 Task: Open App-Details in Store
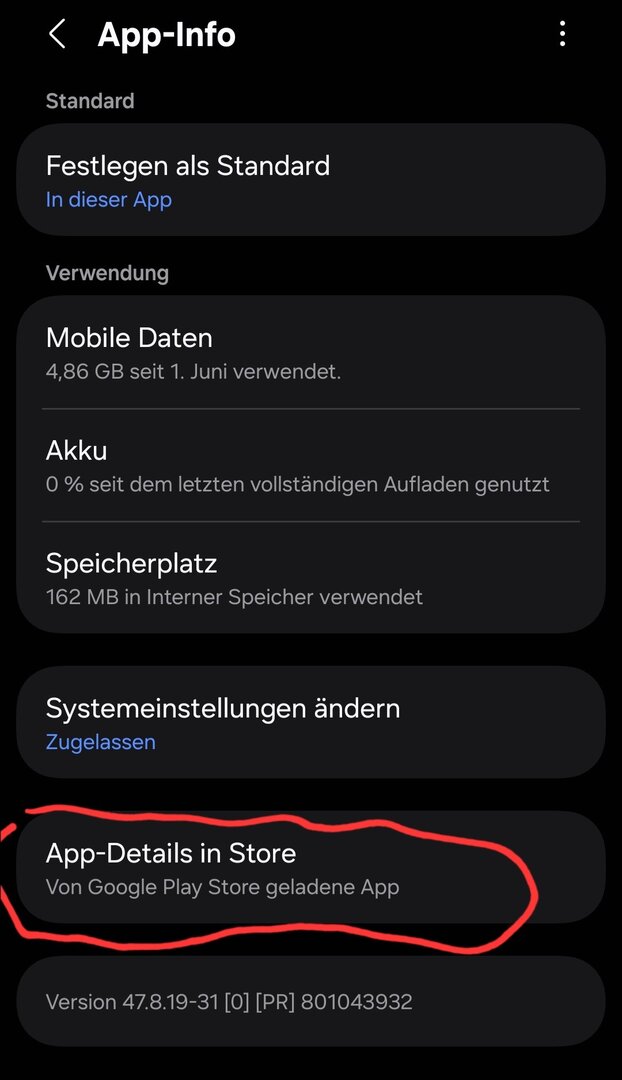(x=310, y=867)
